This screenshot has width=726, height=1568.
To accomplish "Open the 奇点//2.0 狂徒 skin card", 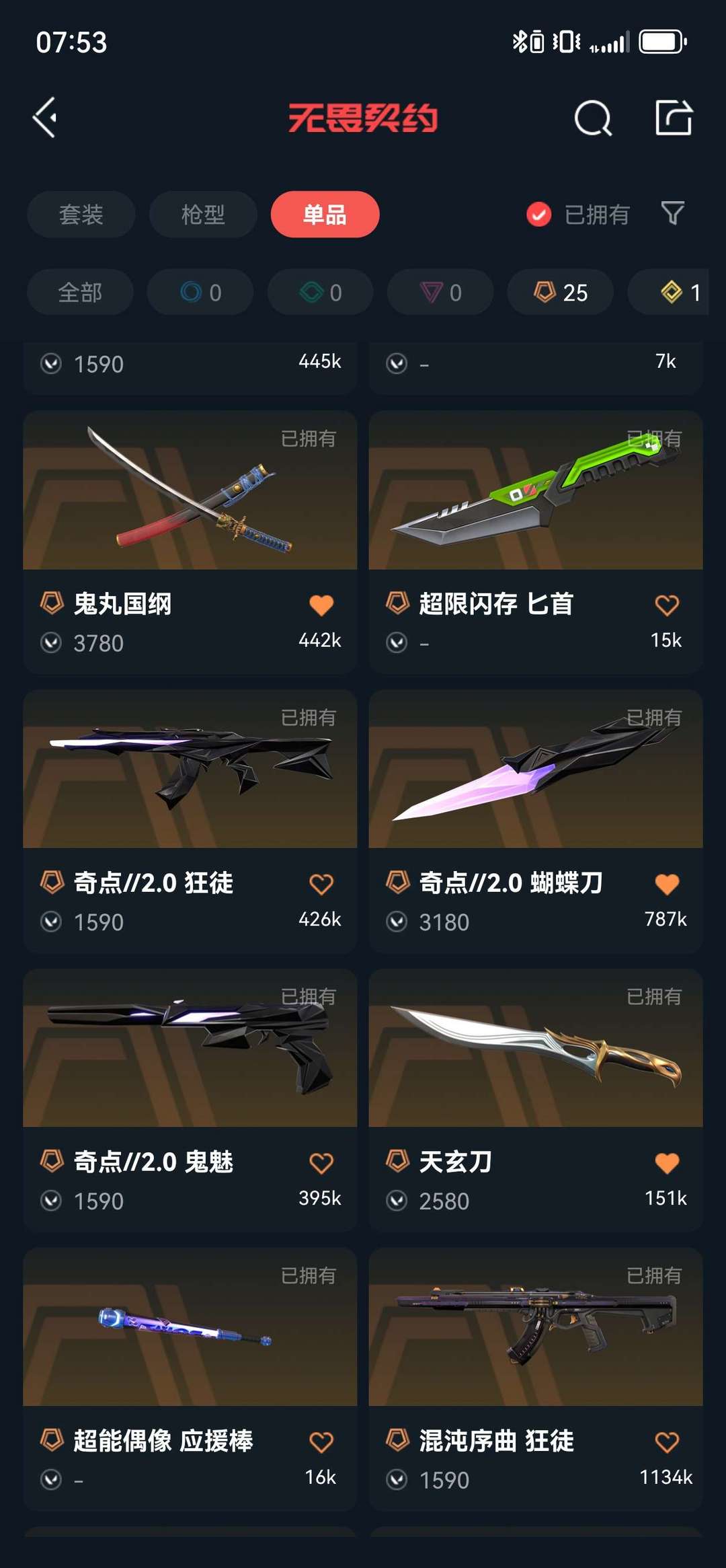I will [190, 821].
